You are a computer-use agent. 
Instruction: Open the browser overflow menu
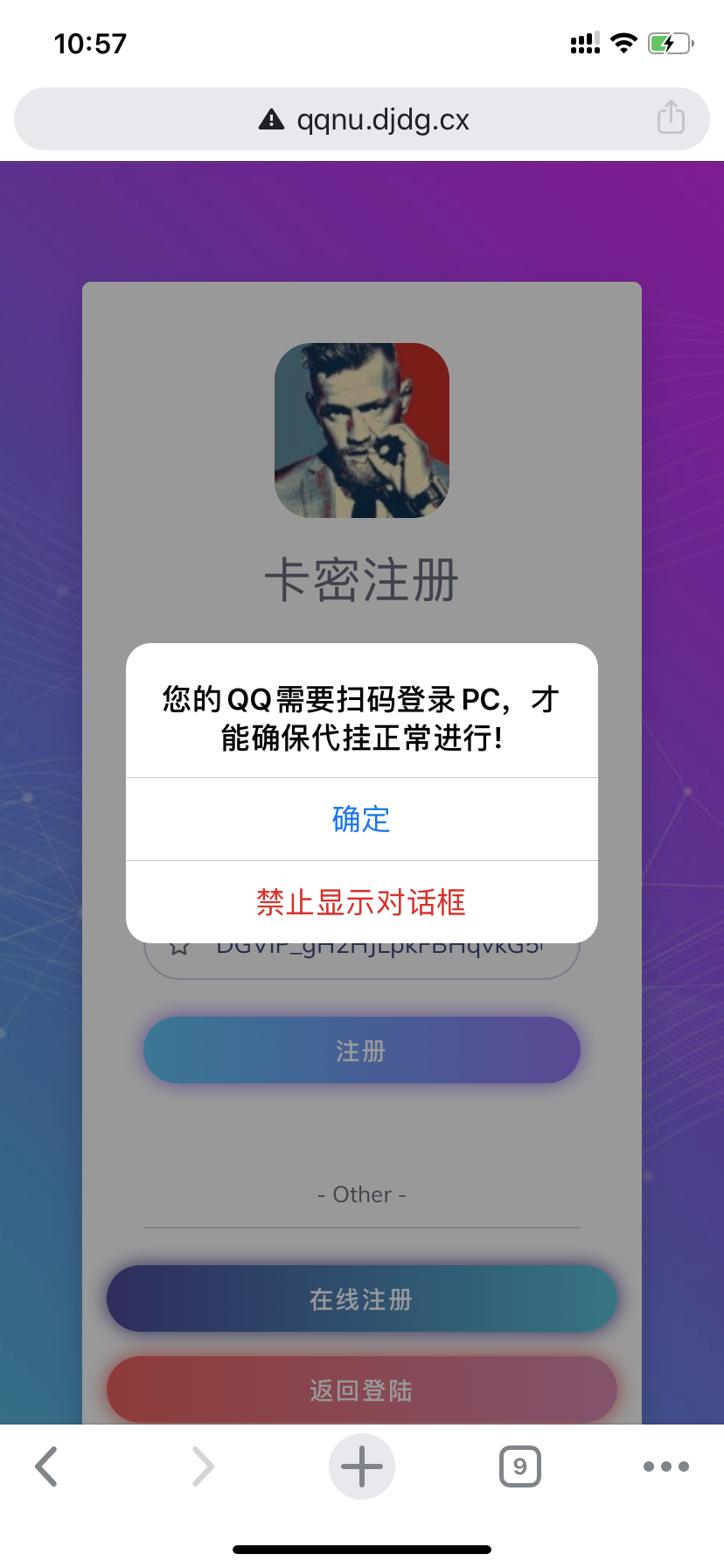(665, 1466)
